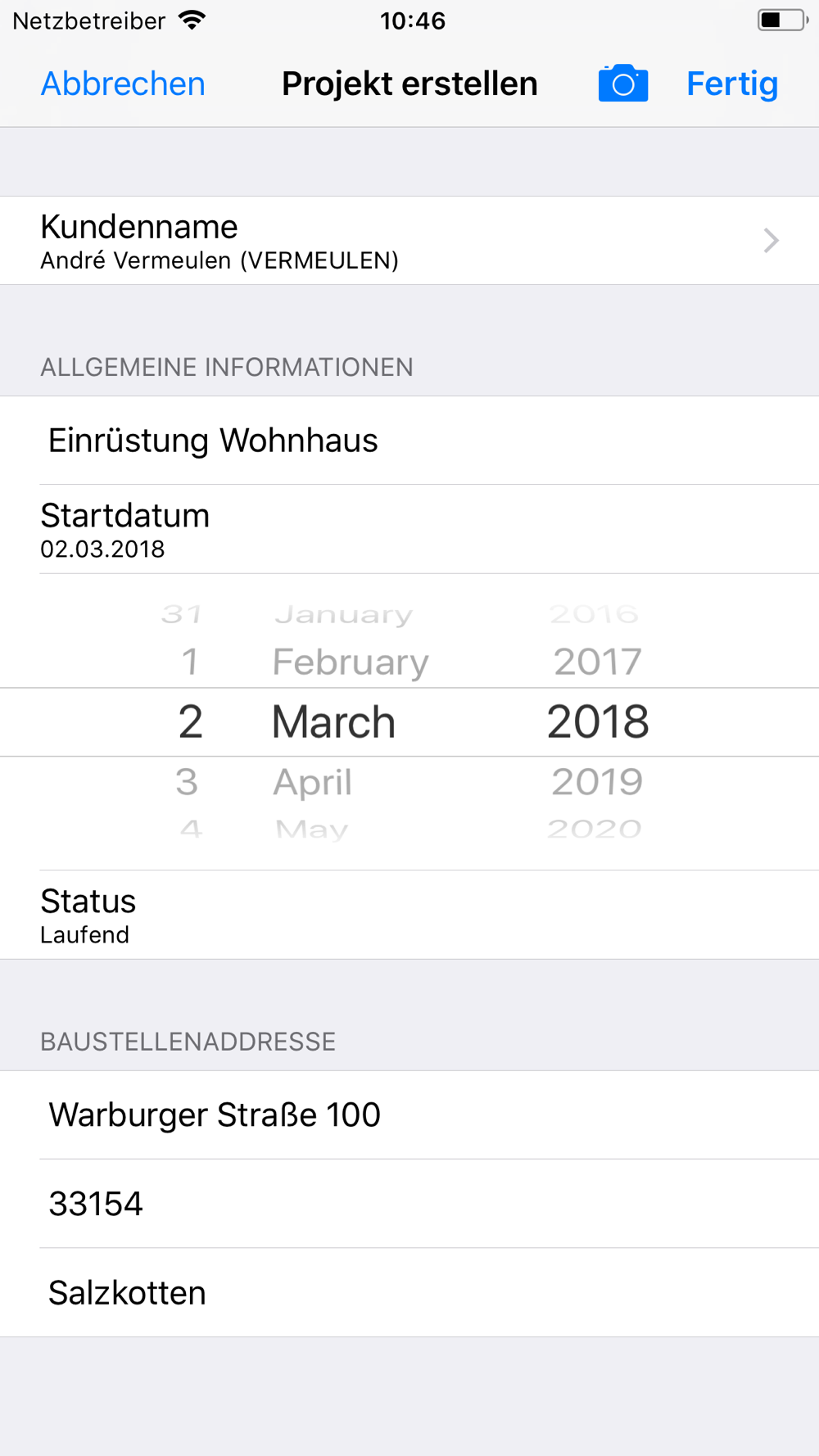
Task: Edit the project name Einrüstung Wohnhaus
Action: (x=409, y=441)
